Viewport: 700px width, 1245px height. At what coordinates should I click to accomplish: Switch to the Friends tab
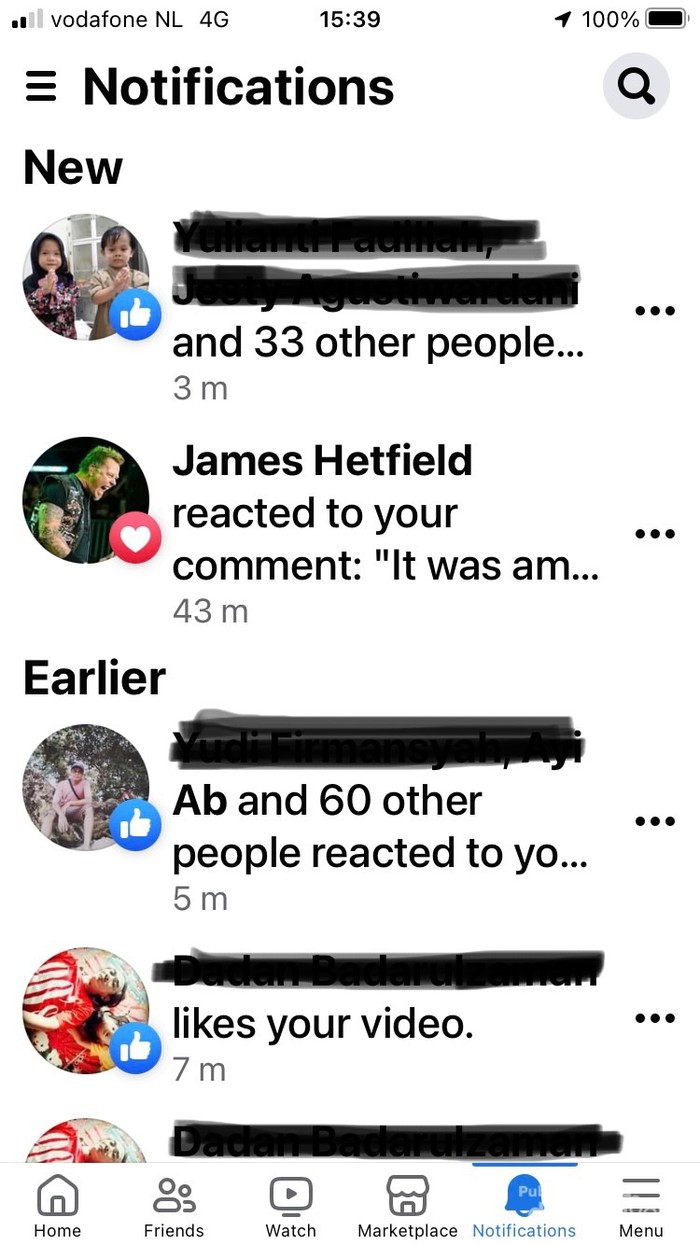click(x=173, y=1206)
